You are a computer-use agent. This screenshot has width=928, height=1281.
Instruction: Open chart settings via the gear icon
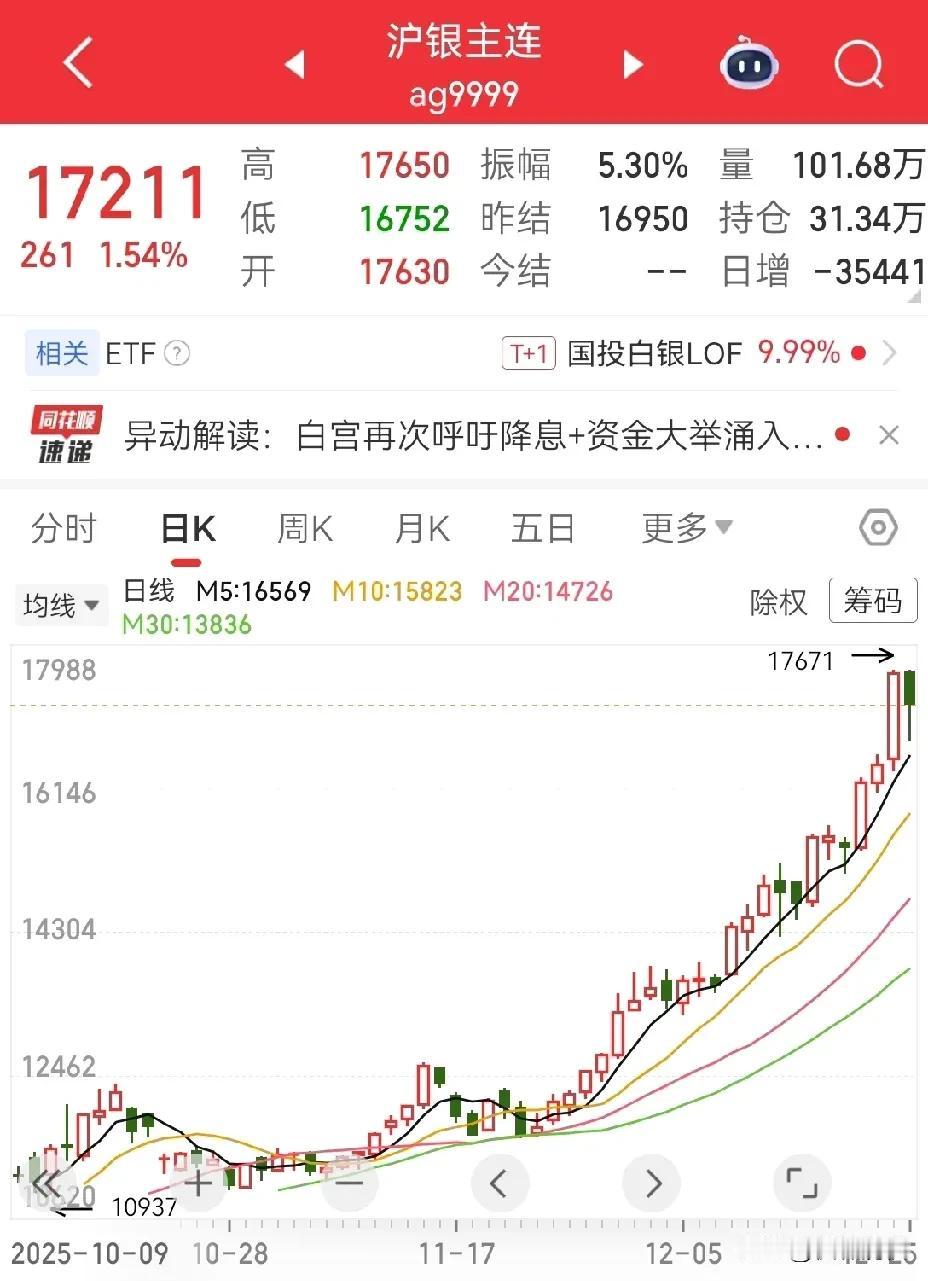[x=876, y=528]
